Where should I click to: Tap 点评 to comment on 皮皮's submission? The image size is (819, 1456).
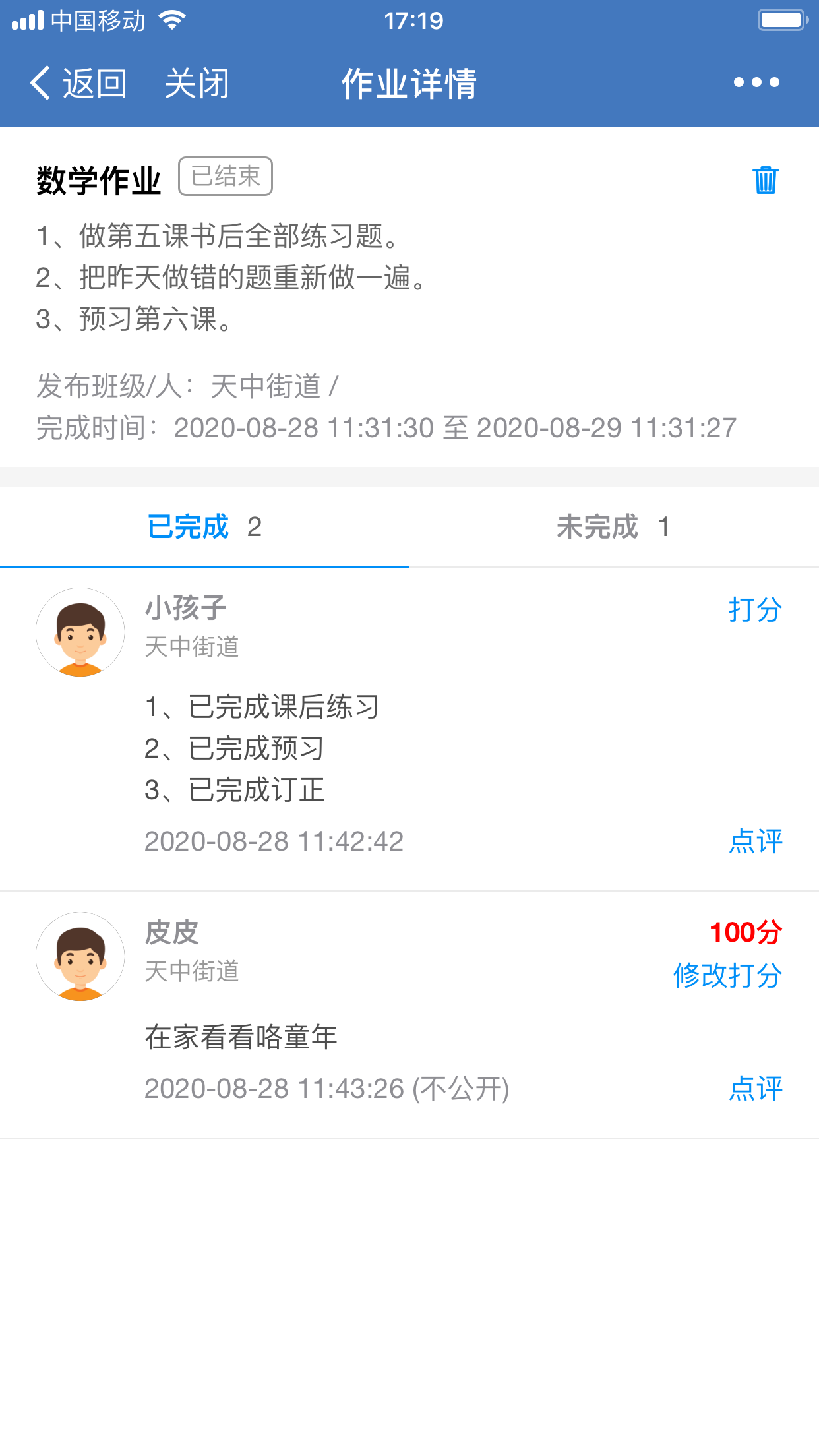(x=756, y=1089)
